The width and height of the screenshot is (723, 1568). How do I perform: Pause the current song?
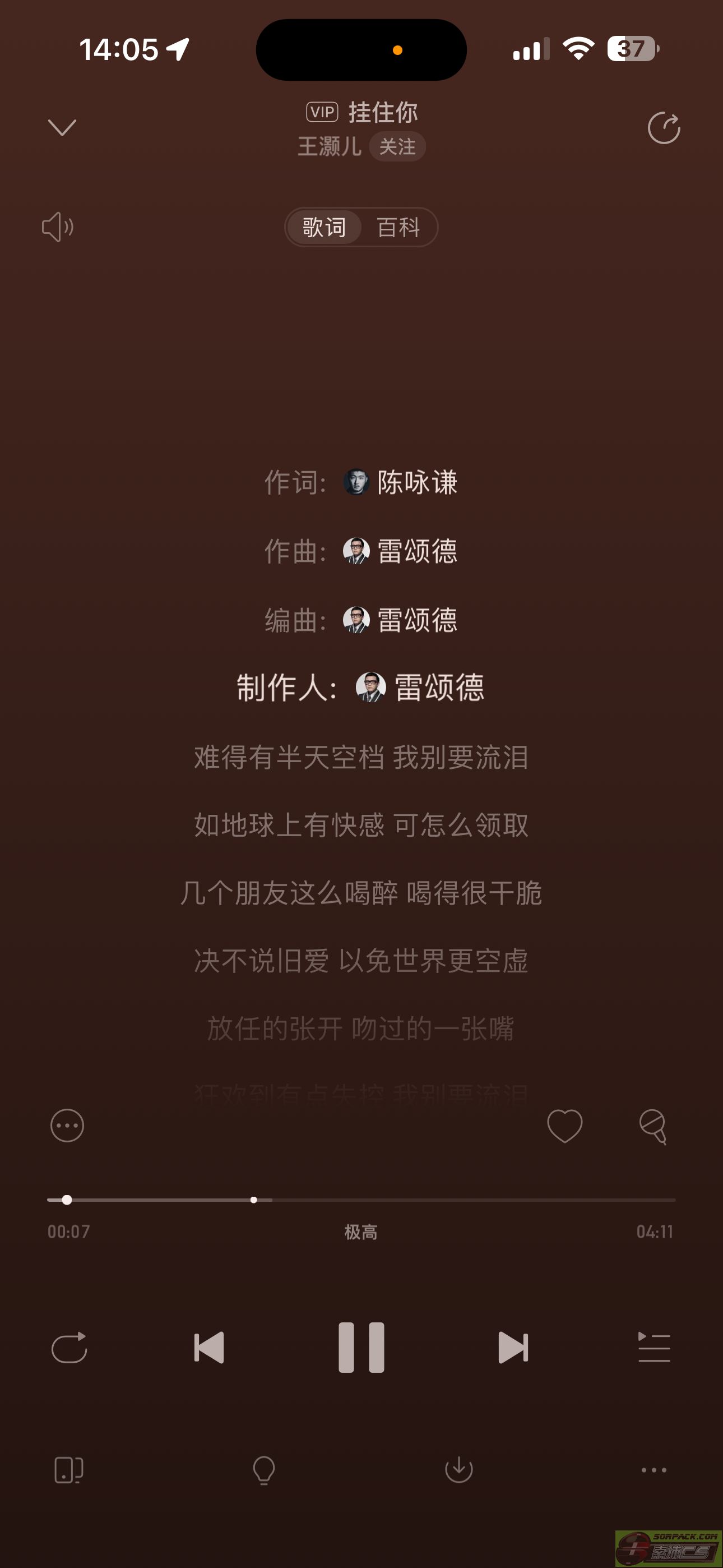click(x=361, y=1348)
